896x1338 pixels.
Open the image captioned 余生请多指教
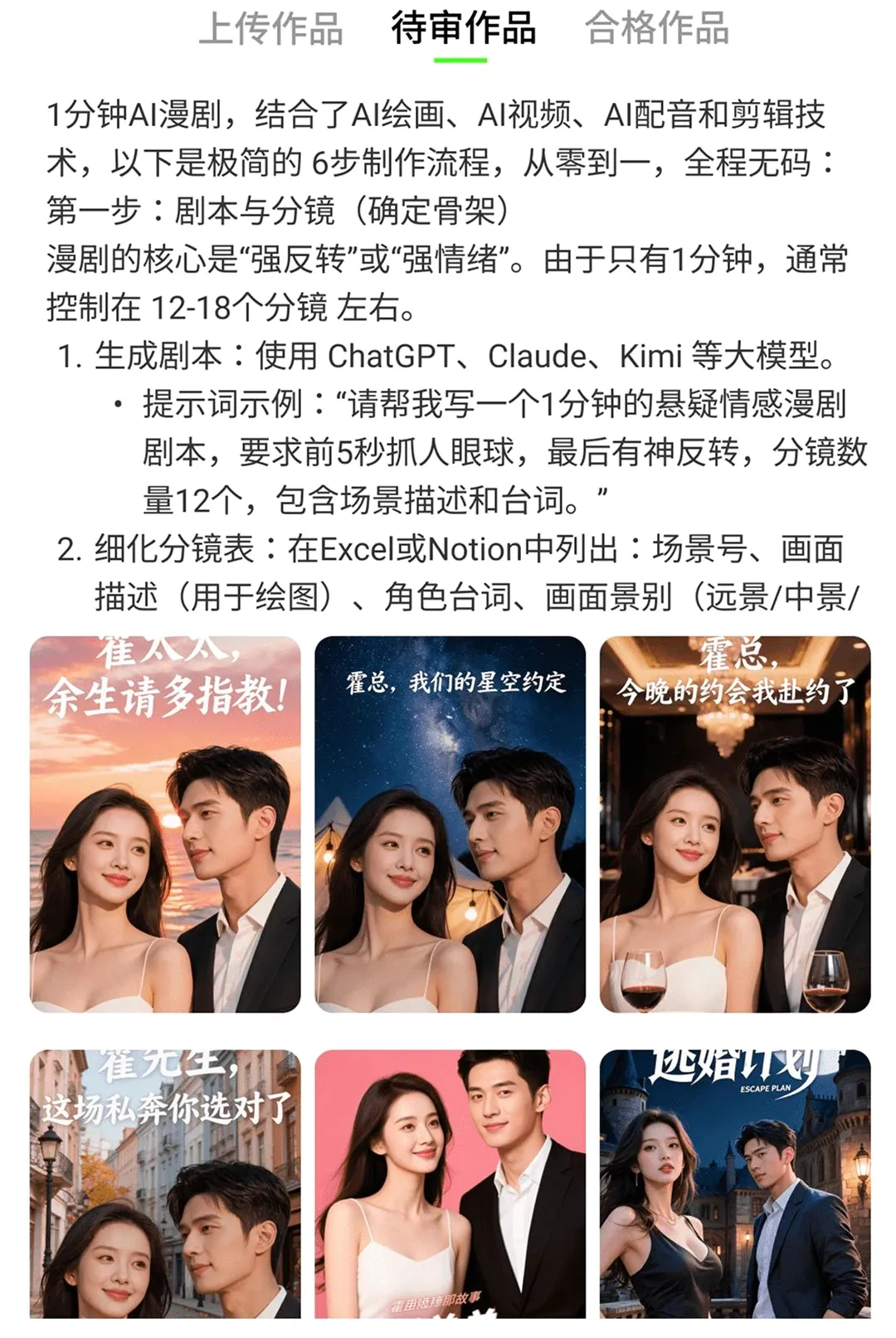pyautogui.click(x=165, y=825)
